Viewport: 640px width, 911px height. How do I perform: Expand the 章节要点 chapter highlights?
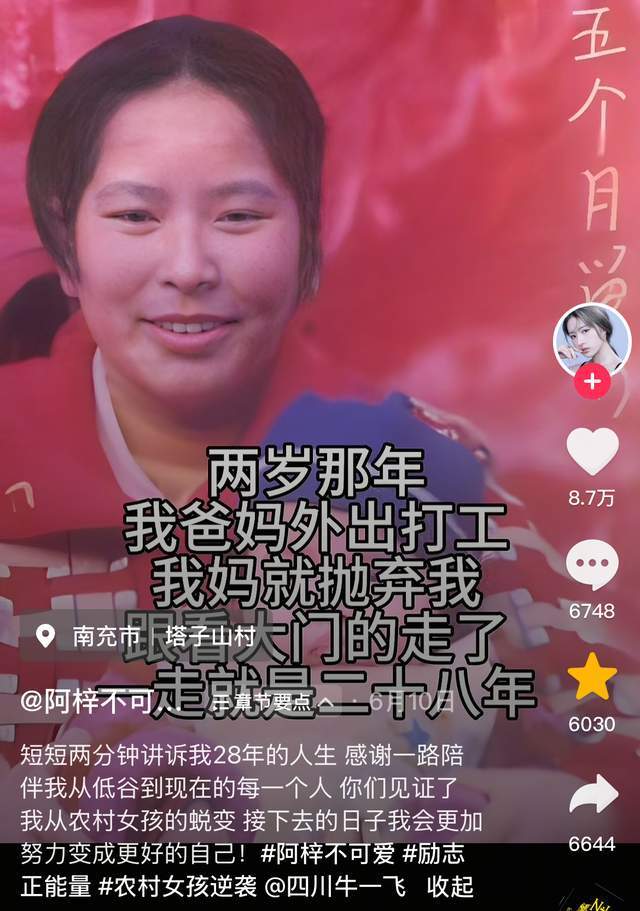(270, 703)
